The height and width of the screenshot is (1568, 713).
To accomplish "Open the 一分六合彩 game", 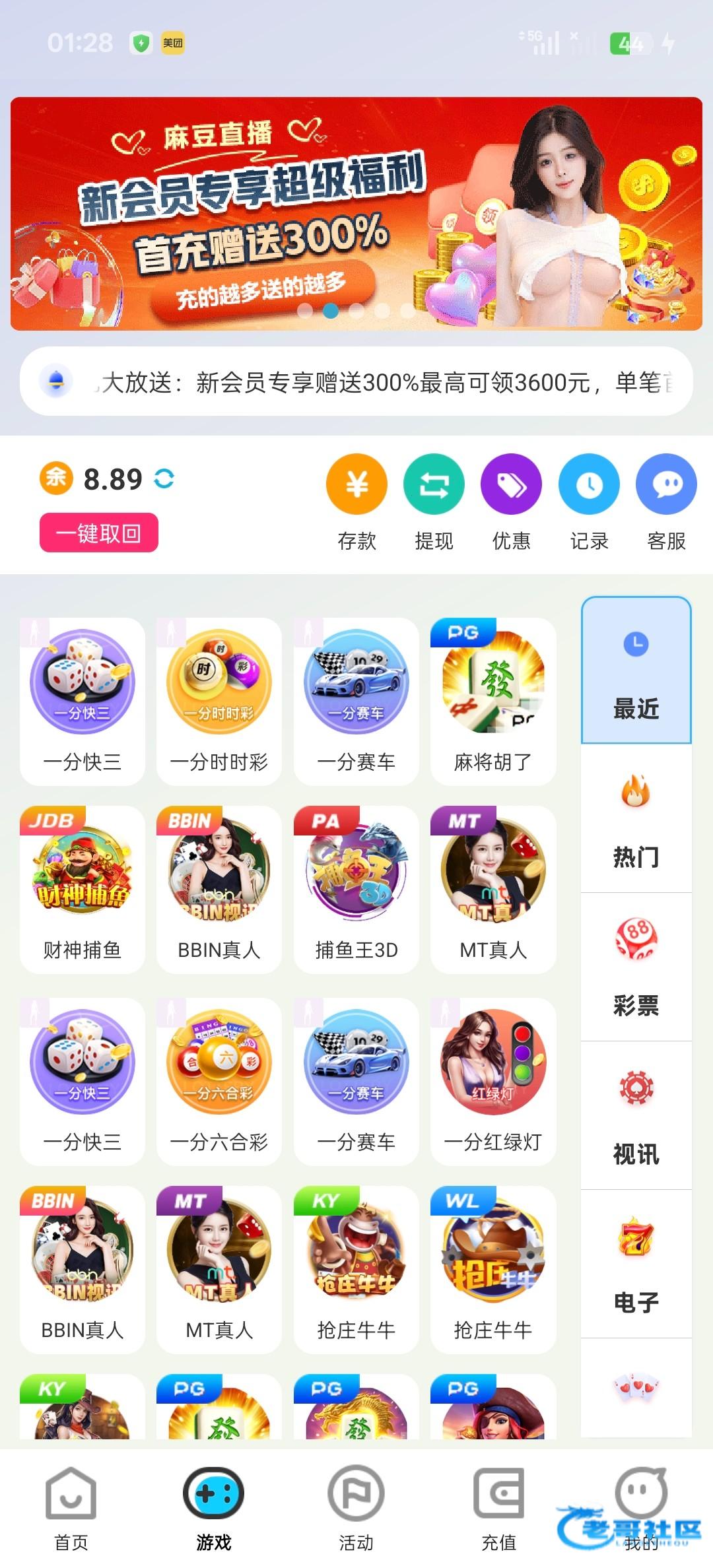I will 219,1081.
